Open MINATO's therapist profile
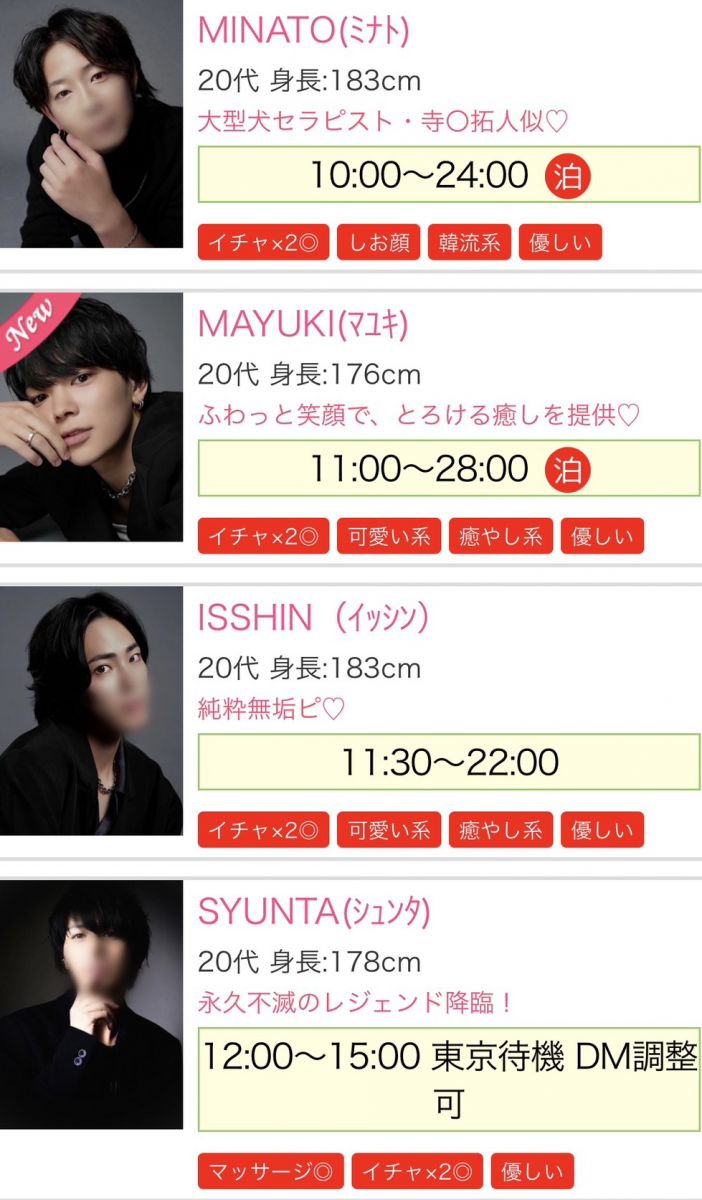The height and width of the screenshot is (1200, 702). 303,31
